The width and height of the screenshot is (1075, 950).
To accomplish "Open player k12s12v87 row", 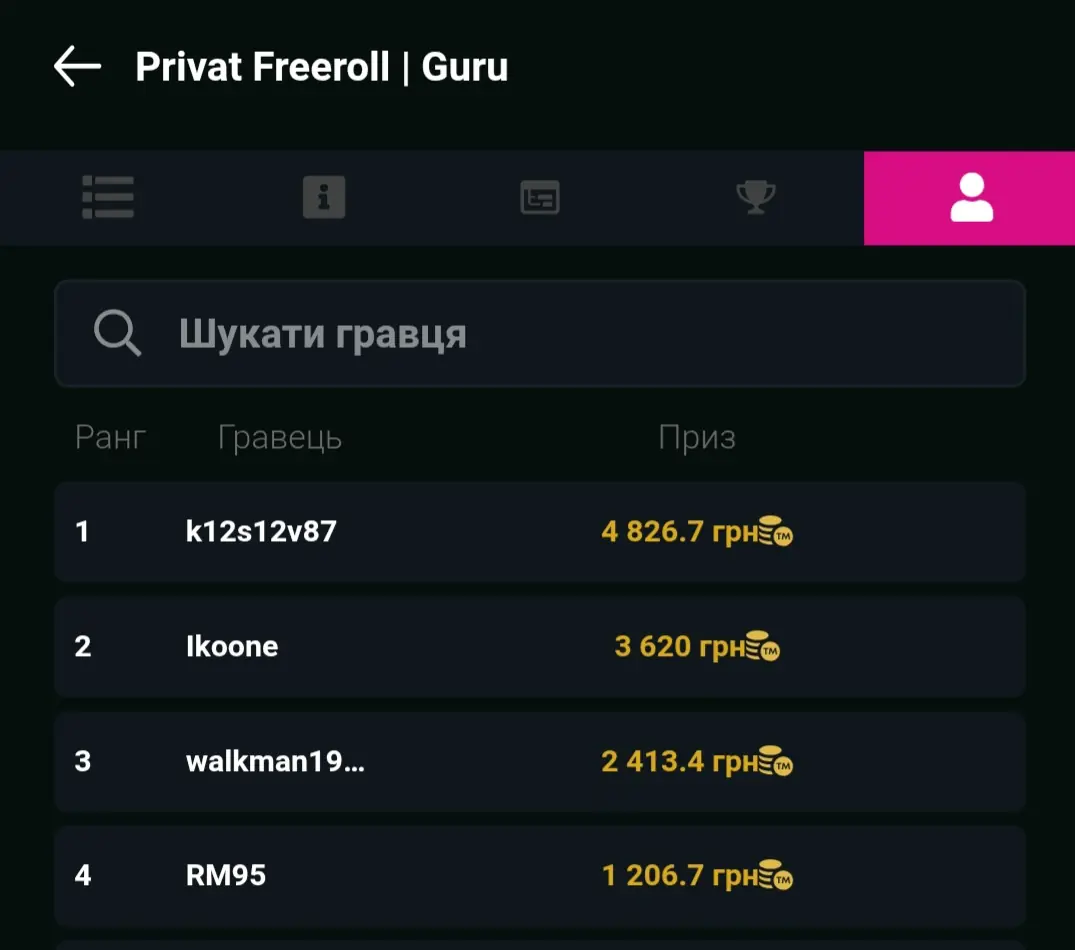I will (x=540, y=531).
